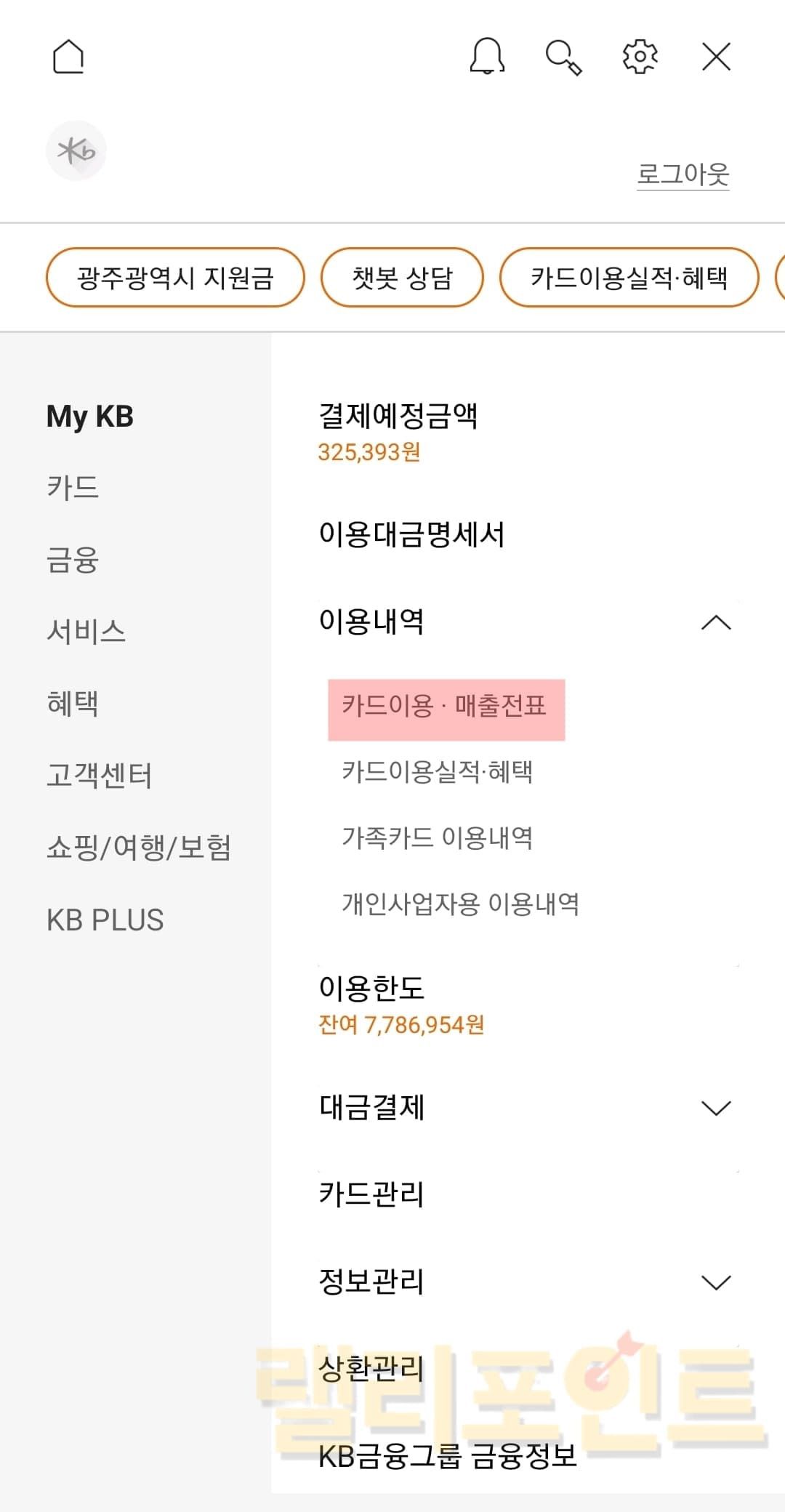
Task: Expand the 정보관리 section
Action: tap(715, 1282)
